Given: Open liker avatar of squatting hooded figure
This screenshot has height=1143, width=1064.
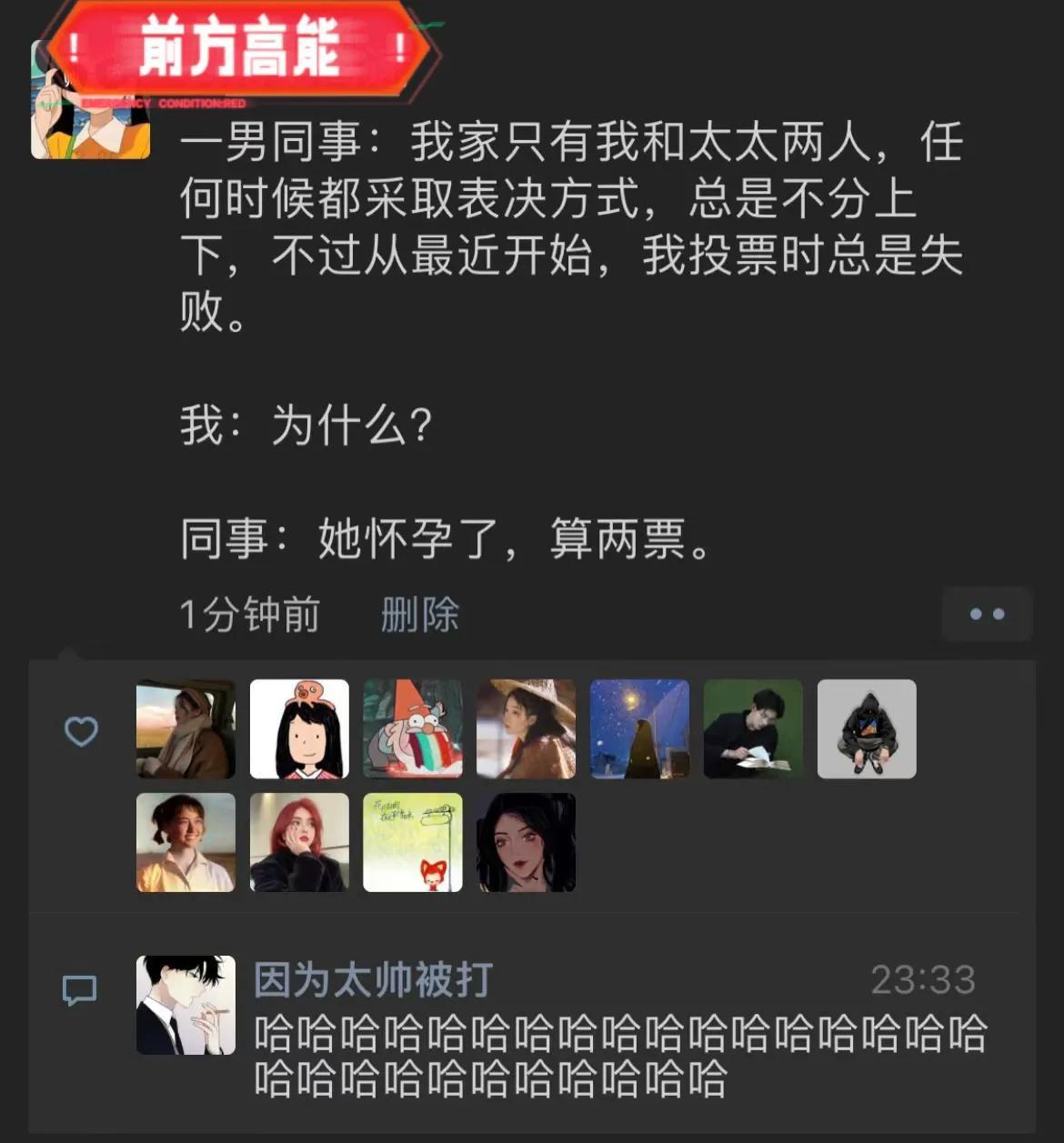Looking at the screenshot, I should point(867,729).
